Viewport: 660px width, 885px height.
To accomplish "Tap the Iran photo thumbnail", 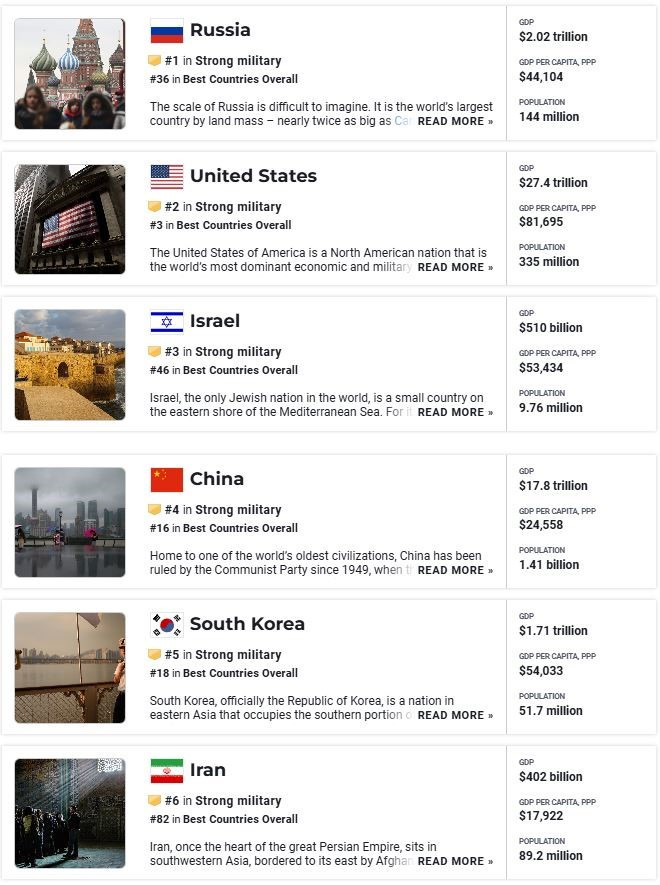I will point(70,813).
